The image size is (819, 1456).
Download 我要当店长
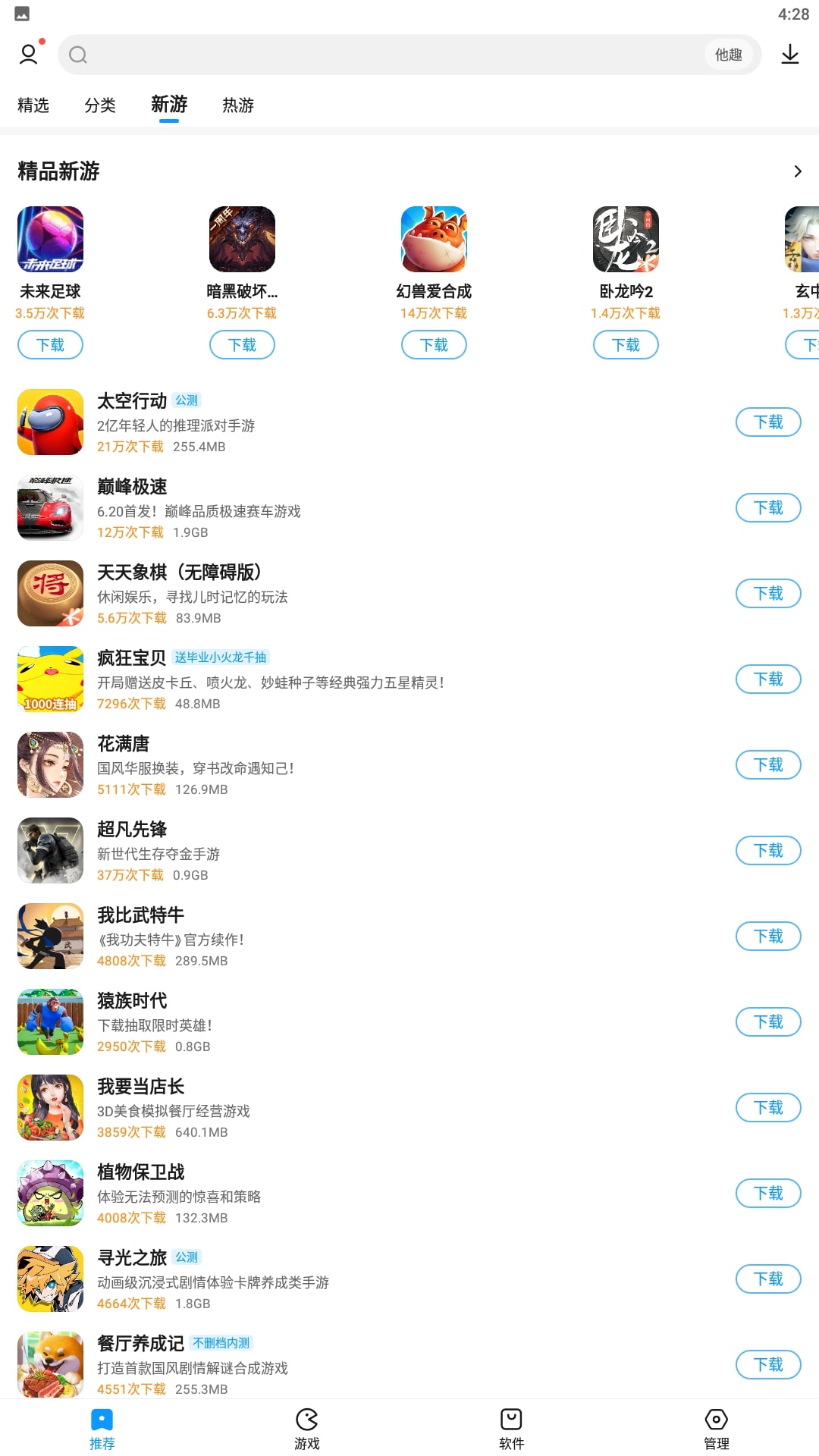coord(768,1107)
